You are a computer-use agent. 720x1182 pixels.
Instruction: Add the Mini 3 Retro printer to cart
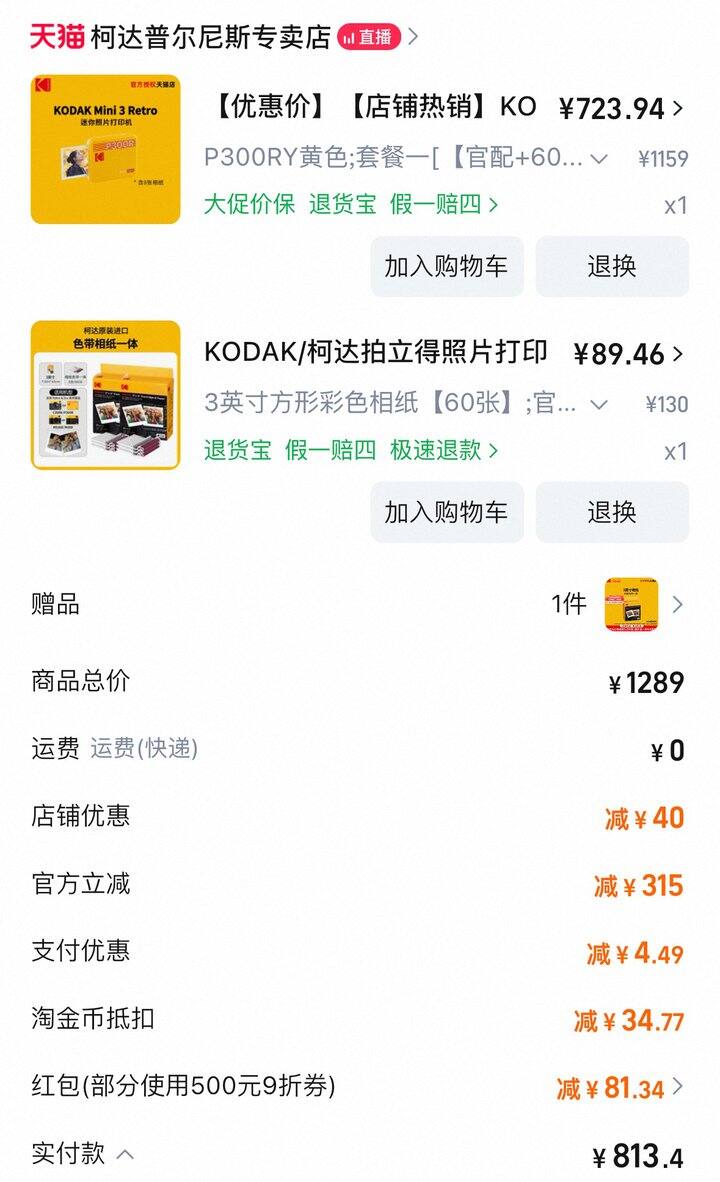(446, 266)
